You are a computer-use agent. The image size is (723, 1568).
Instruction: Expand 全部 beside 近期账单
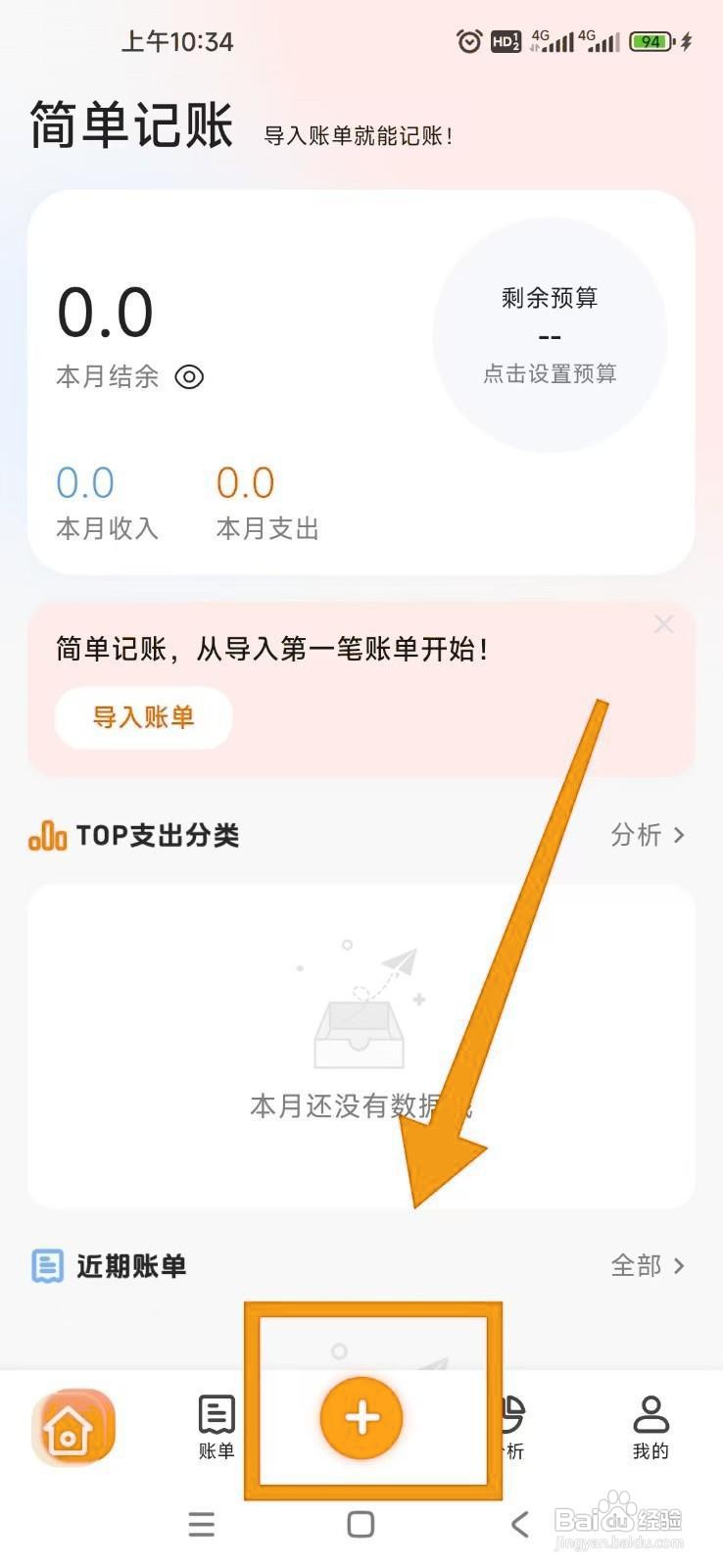coord(647,1265)
